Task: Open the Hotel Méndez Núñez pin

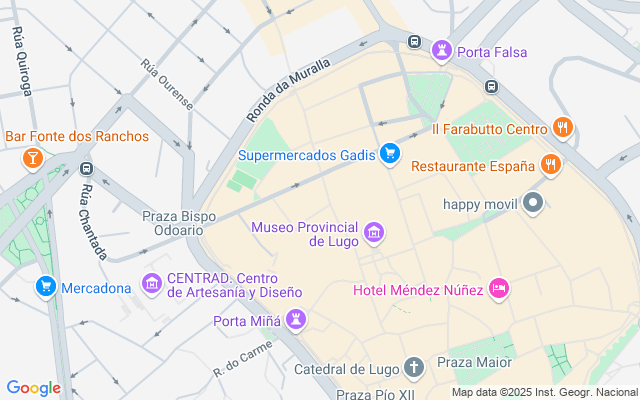Action: (500, 290)
